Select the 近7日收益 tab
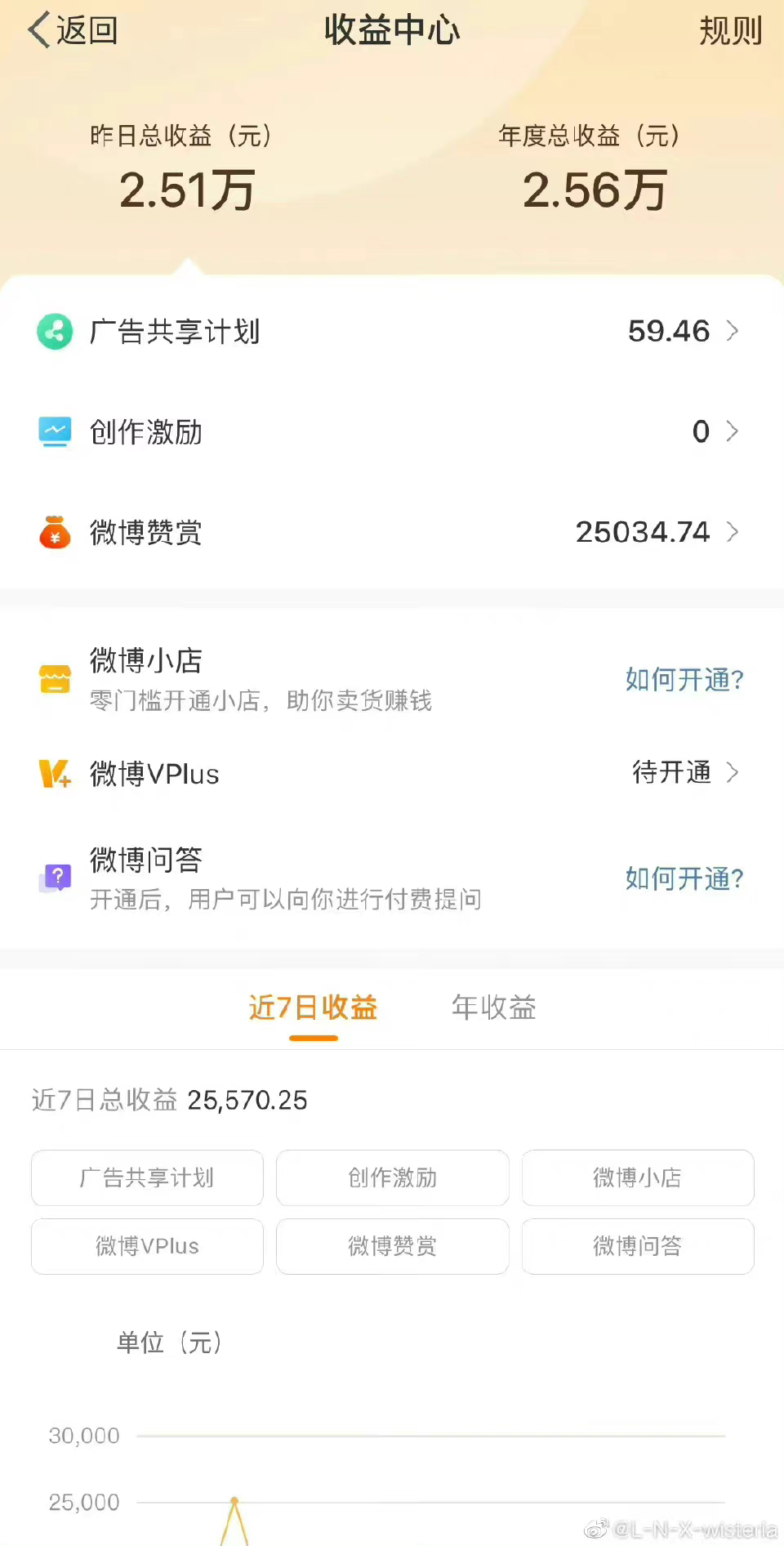The width and height of the screenshot is (784, 1546). pos(313,1008)
